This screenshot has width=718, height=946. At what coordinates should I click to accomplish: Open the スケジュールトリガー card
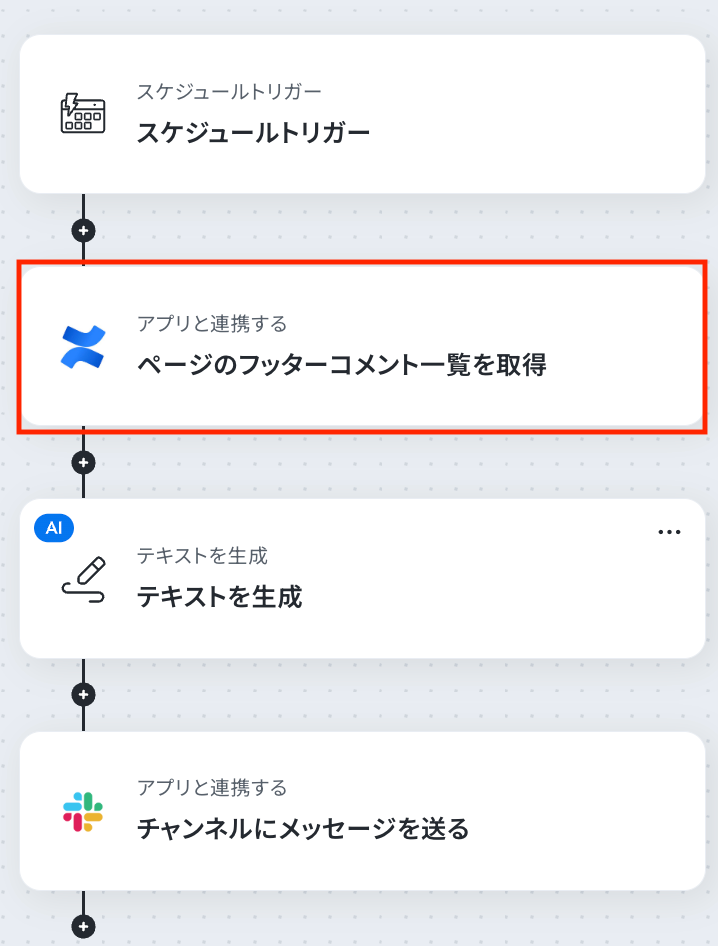tap(362, 114)
